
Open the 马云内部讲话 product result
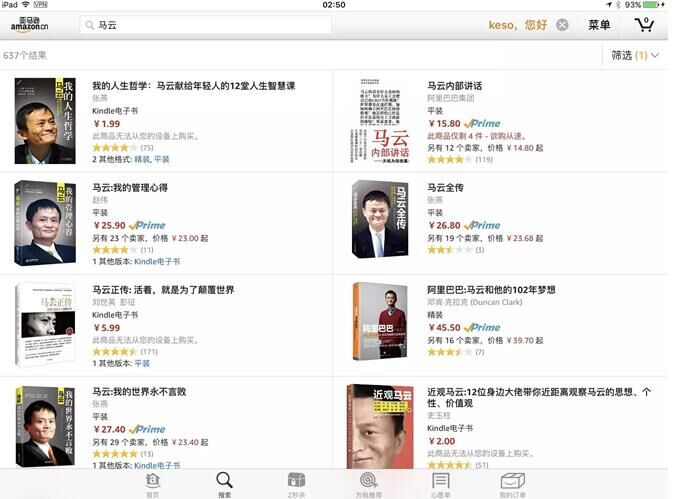[x=456, y=87]
